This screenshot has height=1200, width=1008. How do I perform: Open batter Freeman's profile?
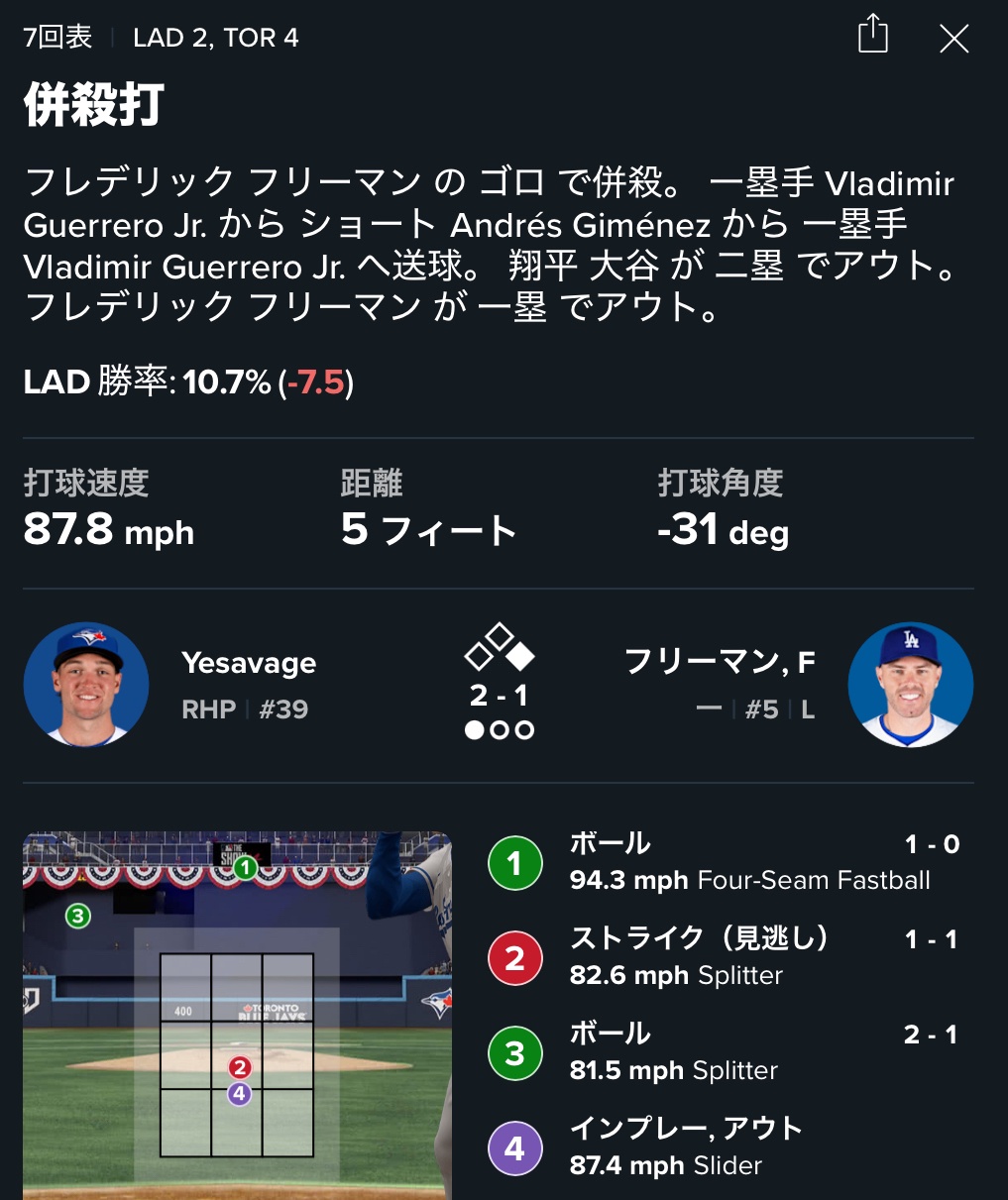910,685
